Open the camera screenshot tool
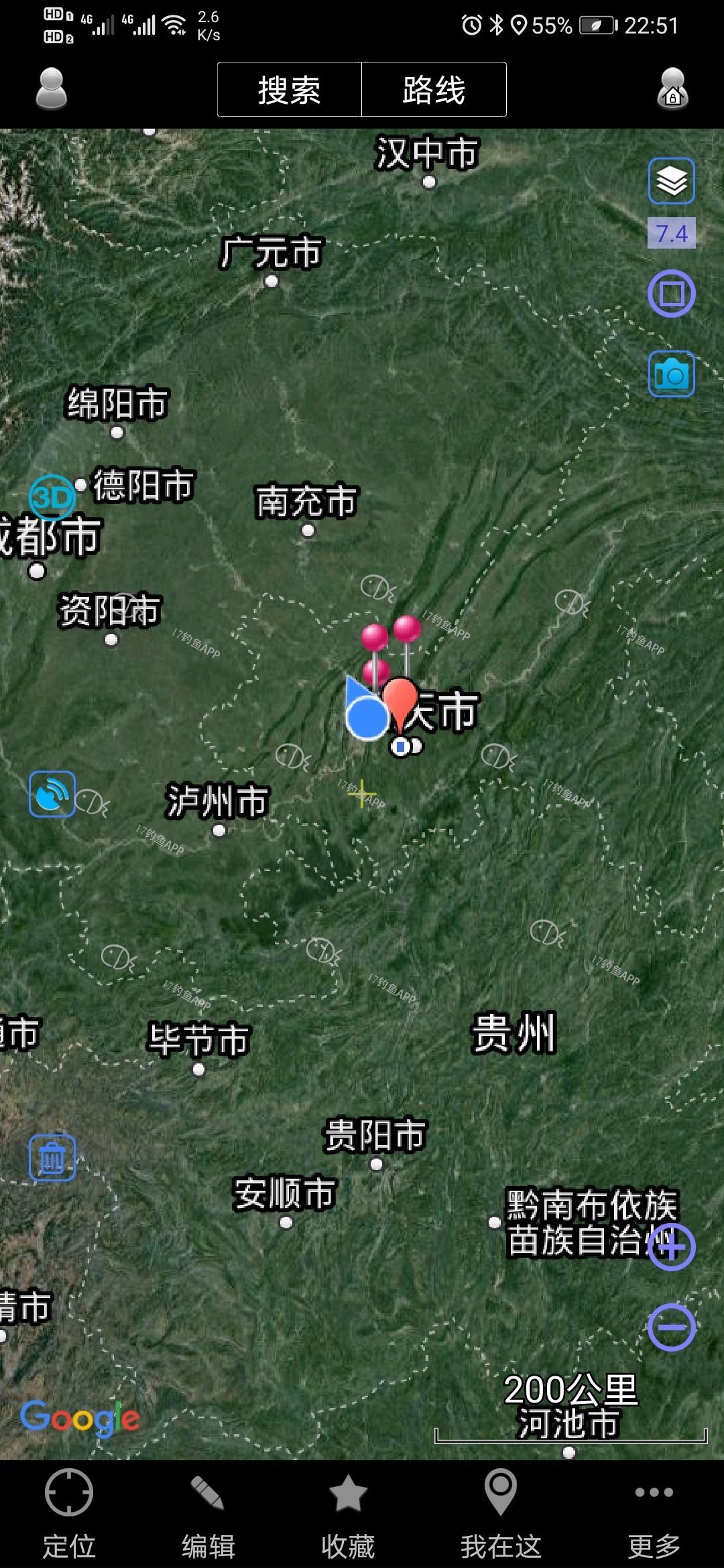The width and height of the screenshot is (724, 1568). tap(671, 374)
